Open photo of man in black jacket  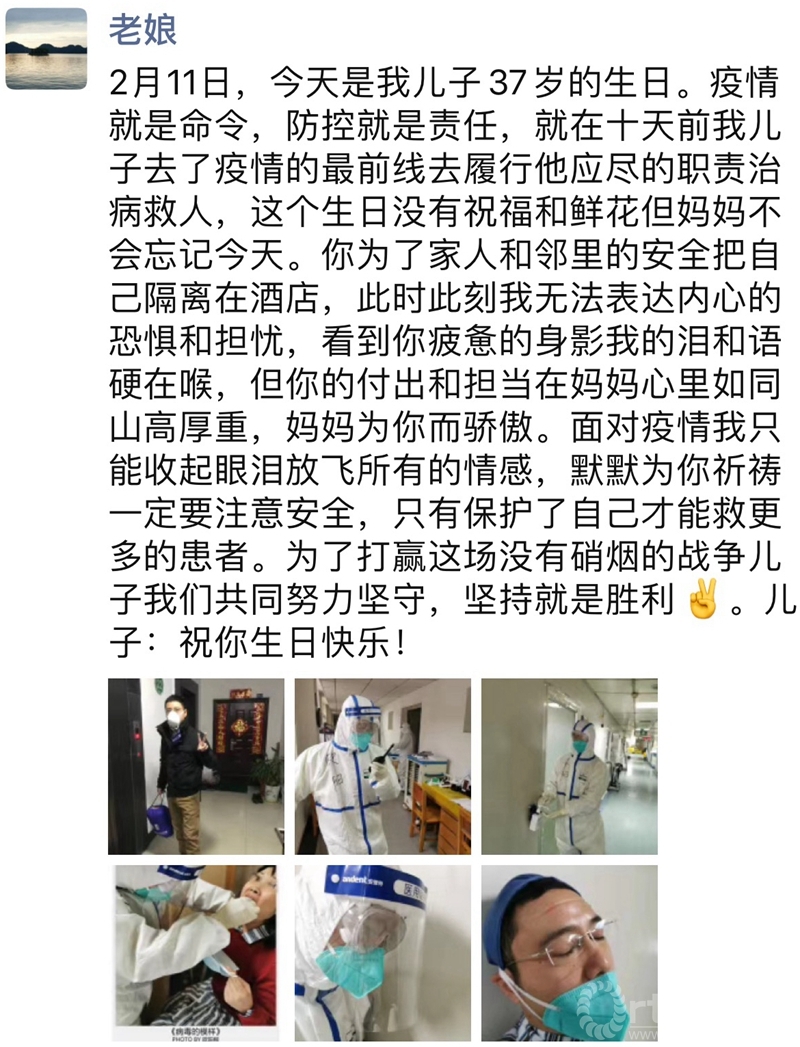click(x=195, y=766)
